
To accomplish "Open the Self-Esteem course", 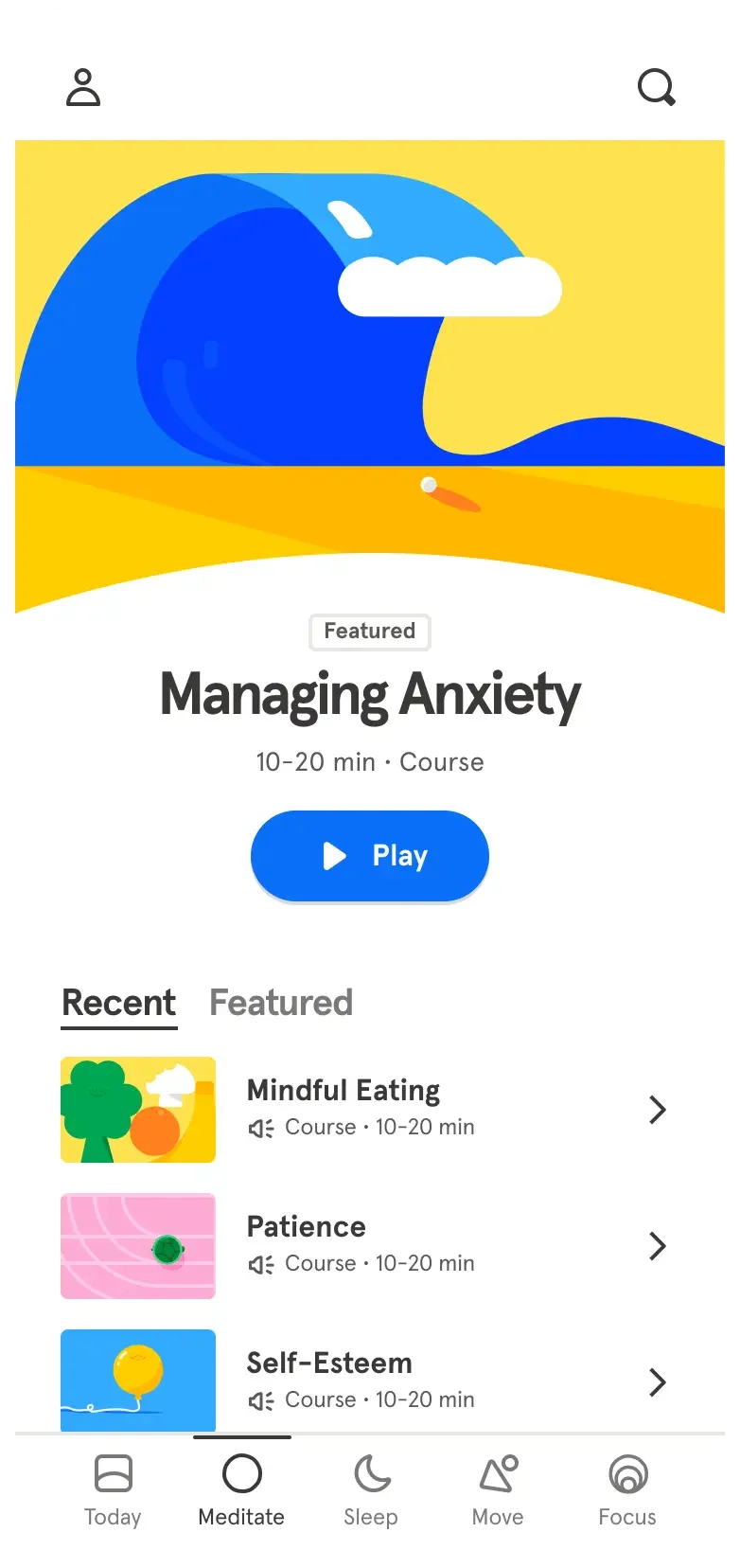I will point(363,1380).
